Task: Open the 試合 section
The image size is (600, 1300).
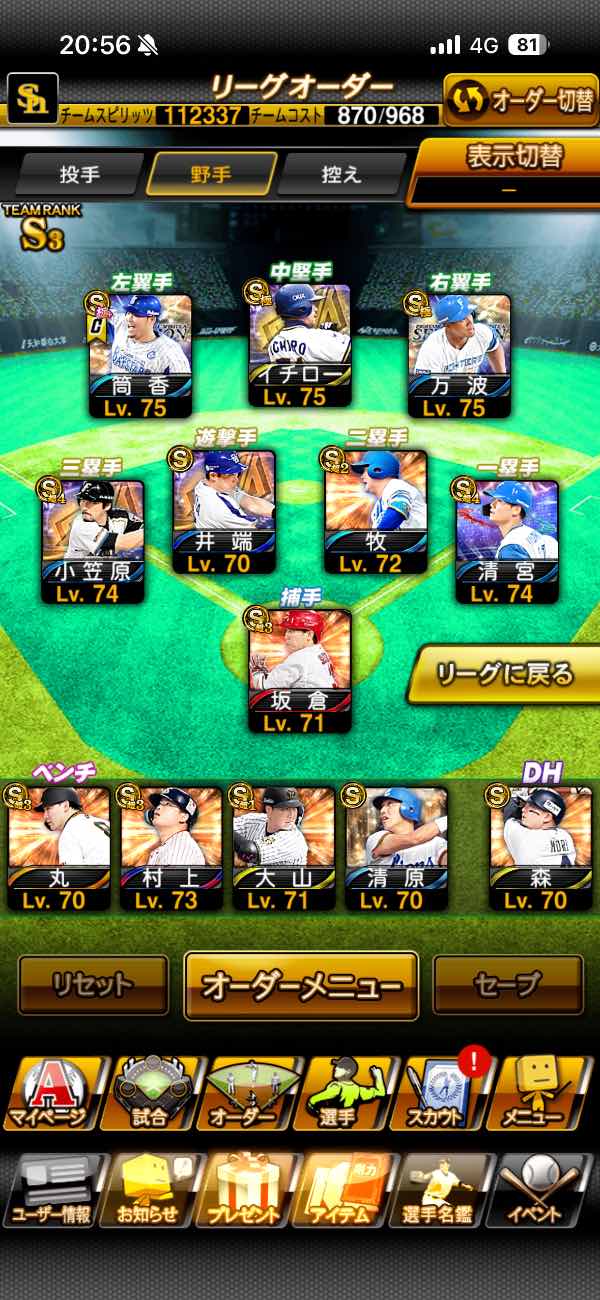Action: (x=150, y=1094)
